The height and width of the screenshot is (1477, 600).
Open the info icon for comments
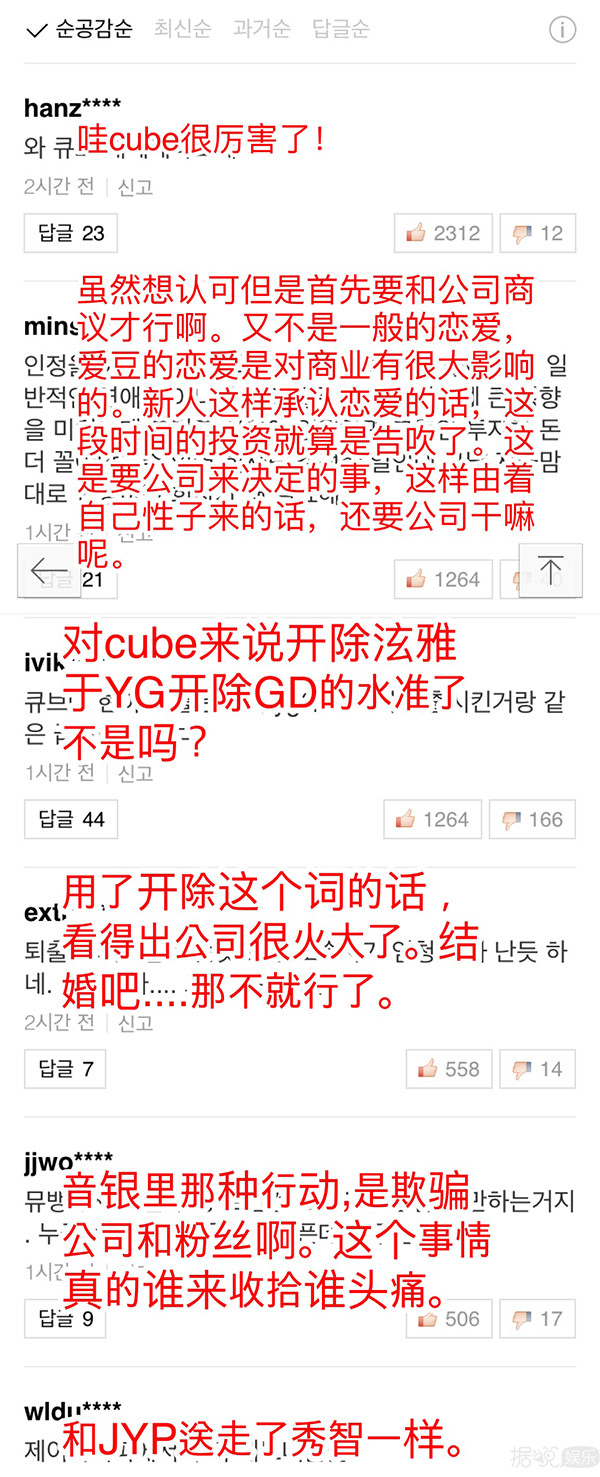click(x=563, y=30)
